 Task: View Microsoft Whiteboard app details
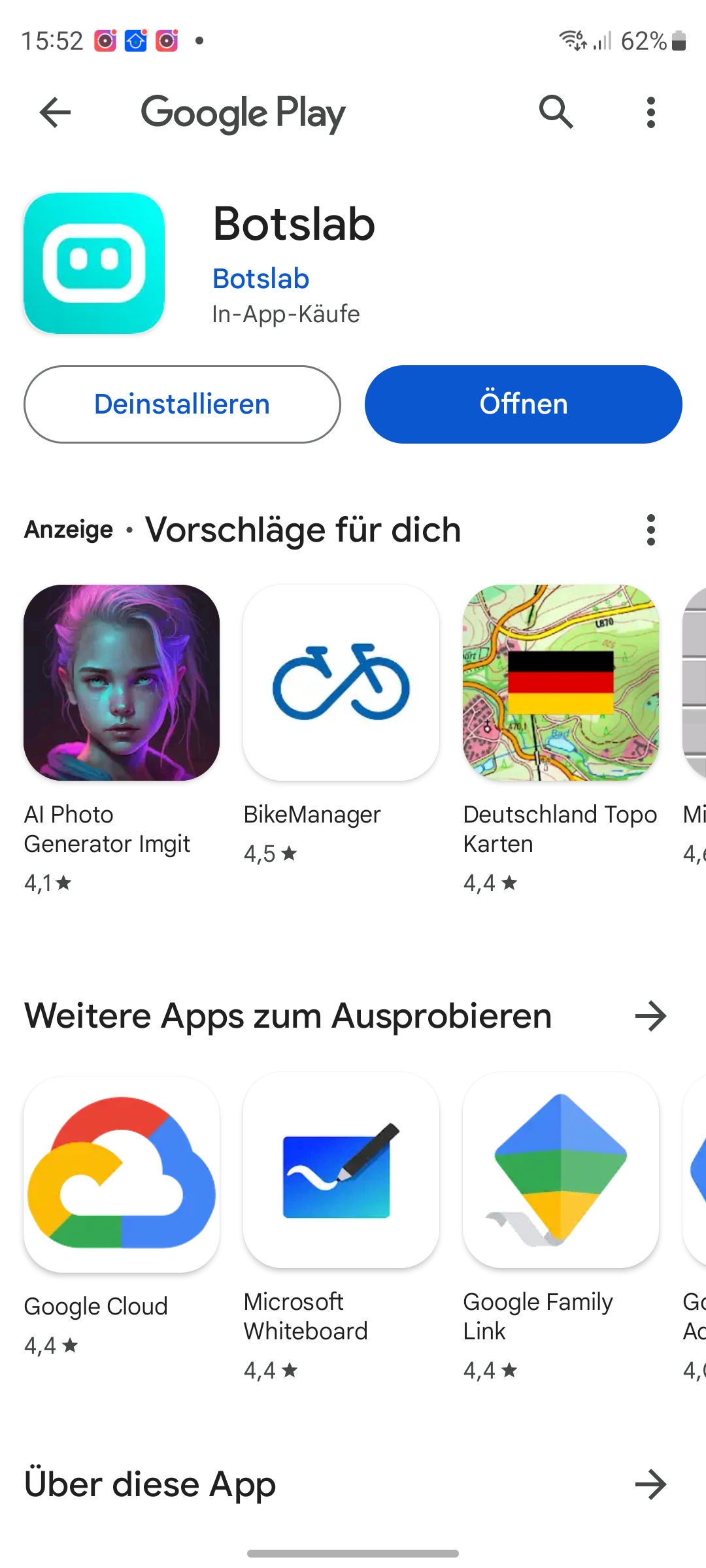point(341,1170)
